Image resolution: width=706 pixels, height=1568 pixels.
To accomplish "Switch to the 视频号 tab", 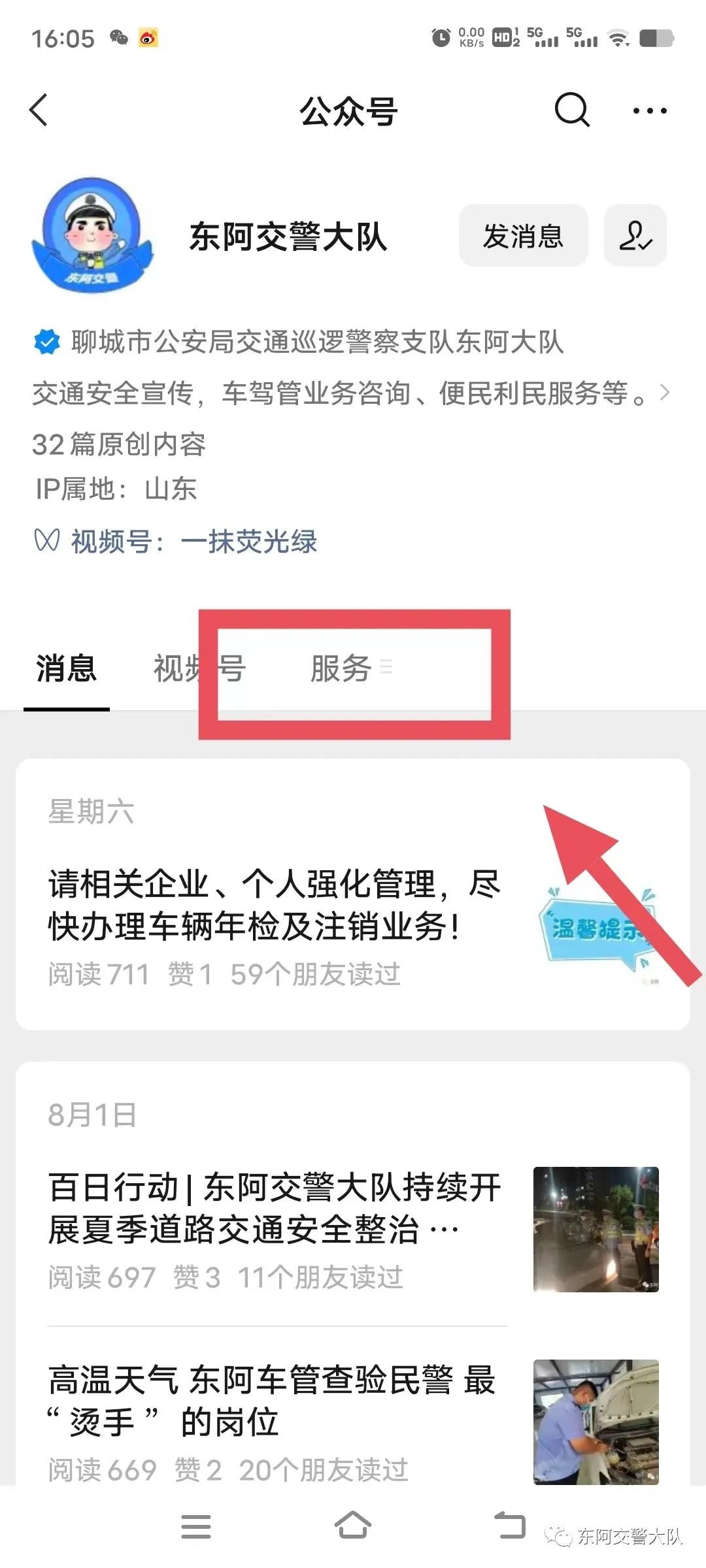I will (199, 669).
